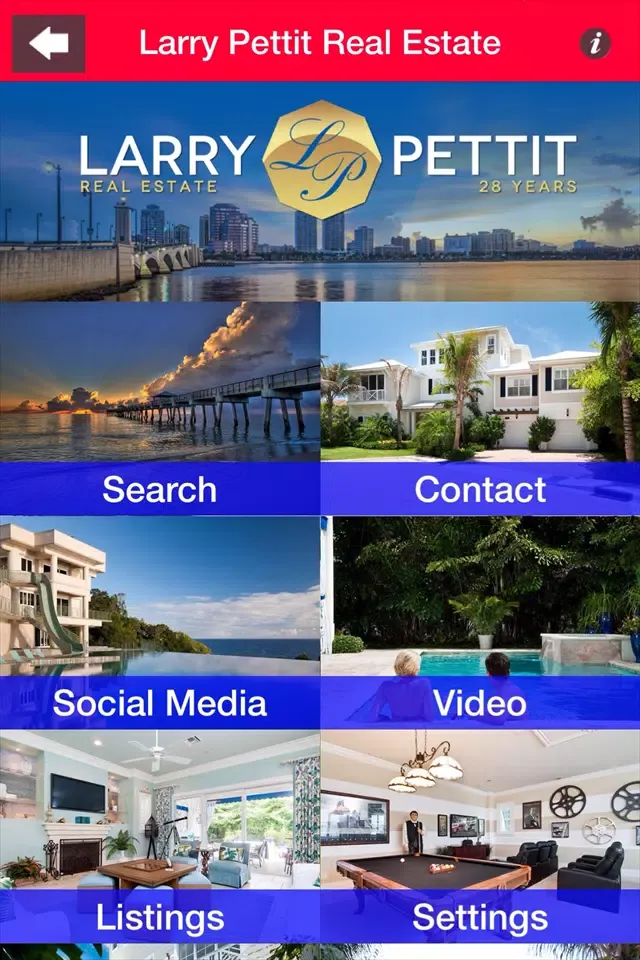The height and width of the screenshot is (960, 640).
Task: Open the Social Media tile
Action: coord(160,622)
